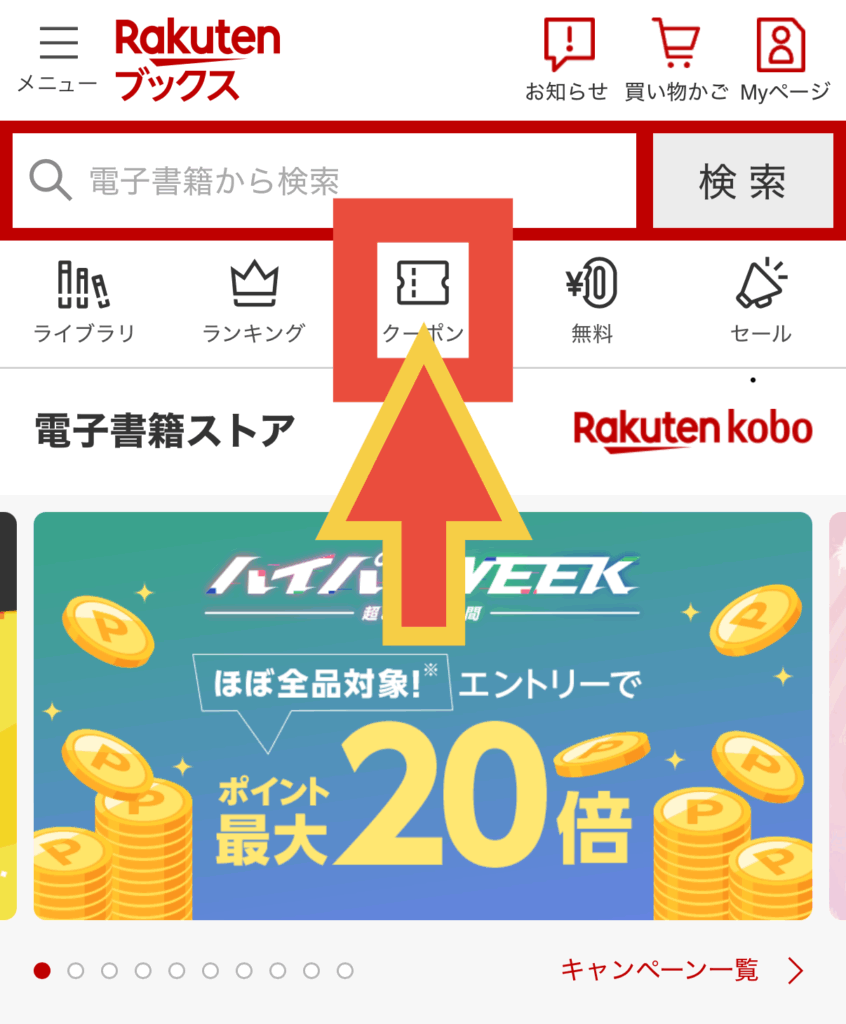The height and width of the screenshot is (1024, 846).
Task: Open the お知らせ notifications
Action: coord(567,58)
